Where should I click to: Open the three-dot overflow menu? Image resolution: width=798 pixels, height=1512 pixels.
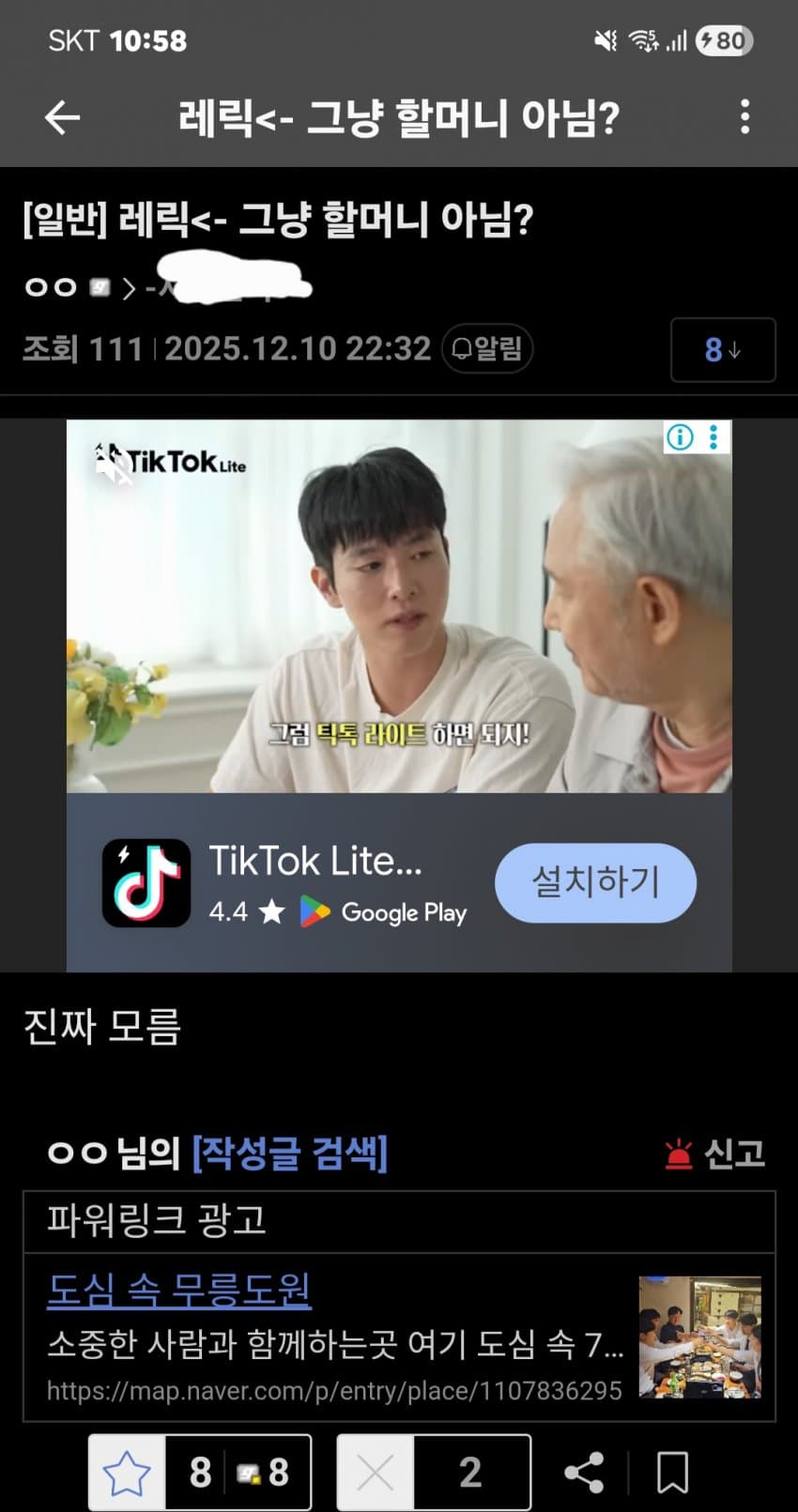(x=744, y=117)
